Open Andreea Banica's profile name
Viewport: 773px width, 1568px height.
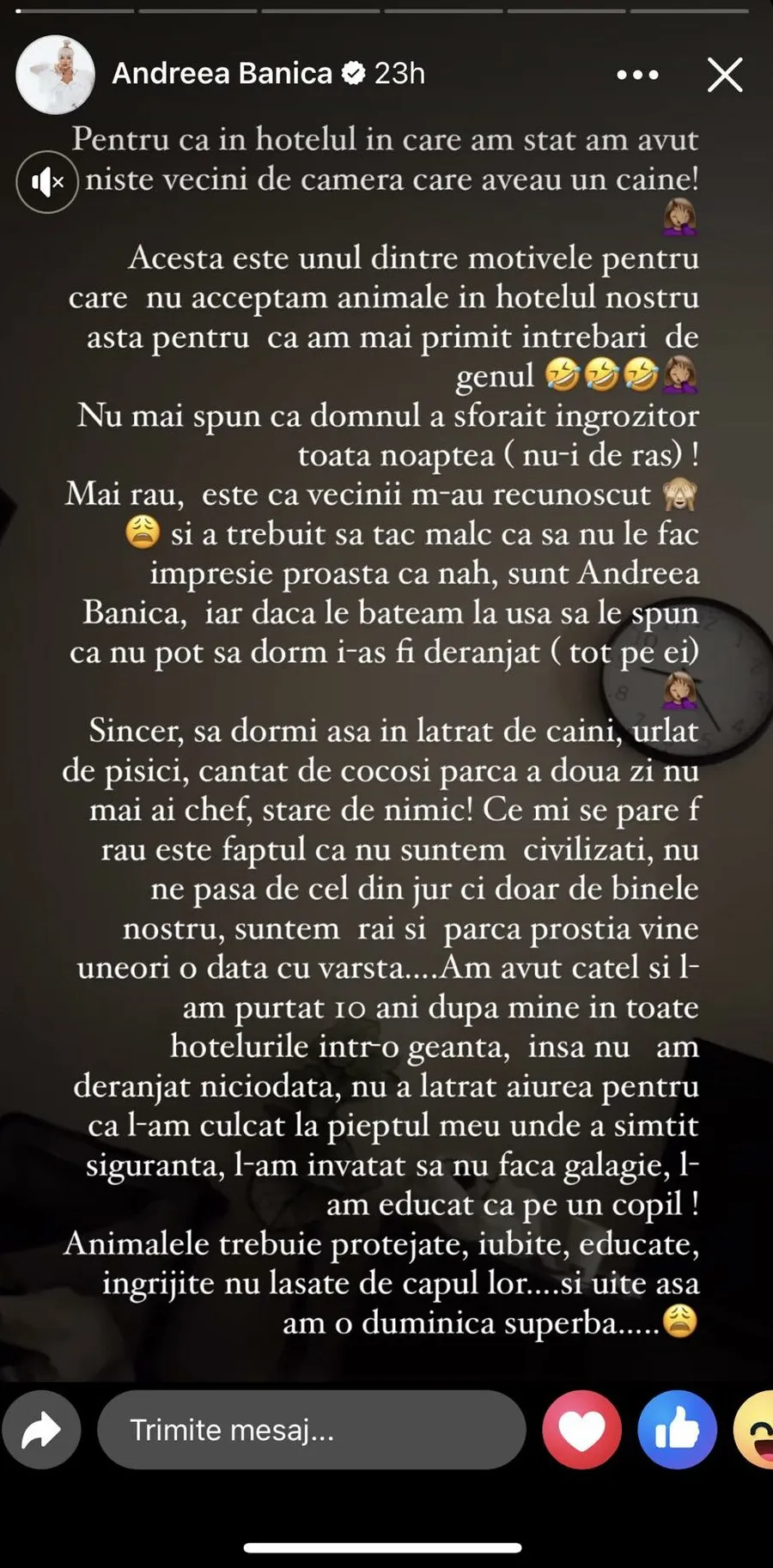click(x=222, y=74)
